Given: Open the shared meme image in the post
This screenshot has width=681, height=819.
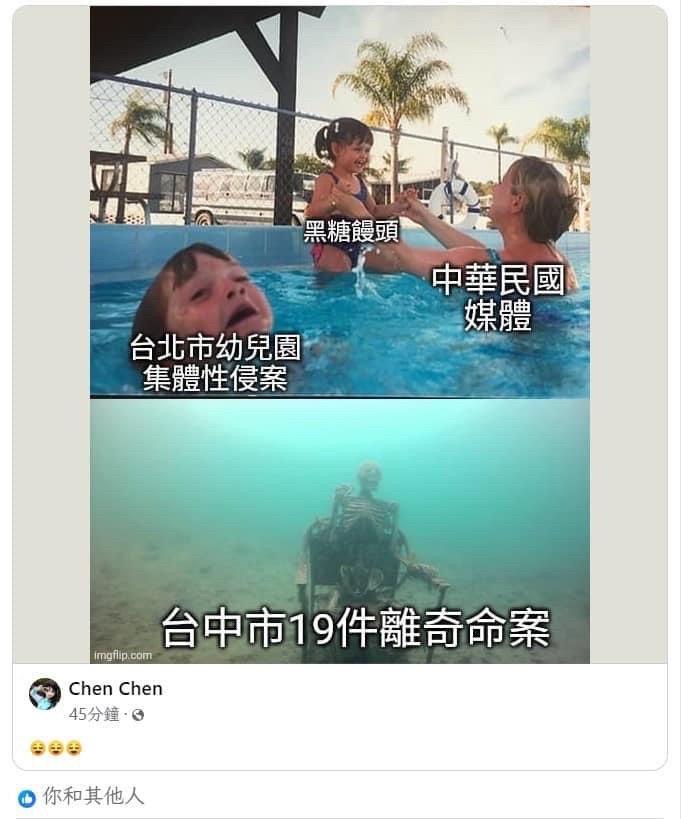Looking at the screenshot, I should pyautogui.click(x=340, y=334).
